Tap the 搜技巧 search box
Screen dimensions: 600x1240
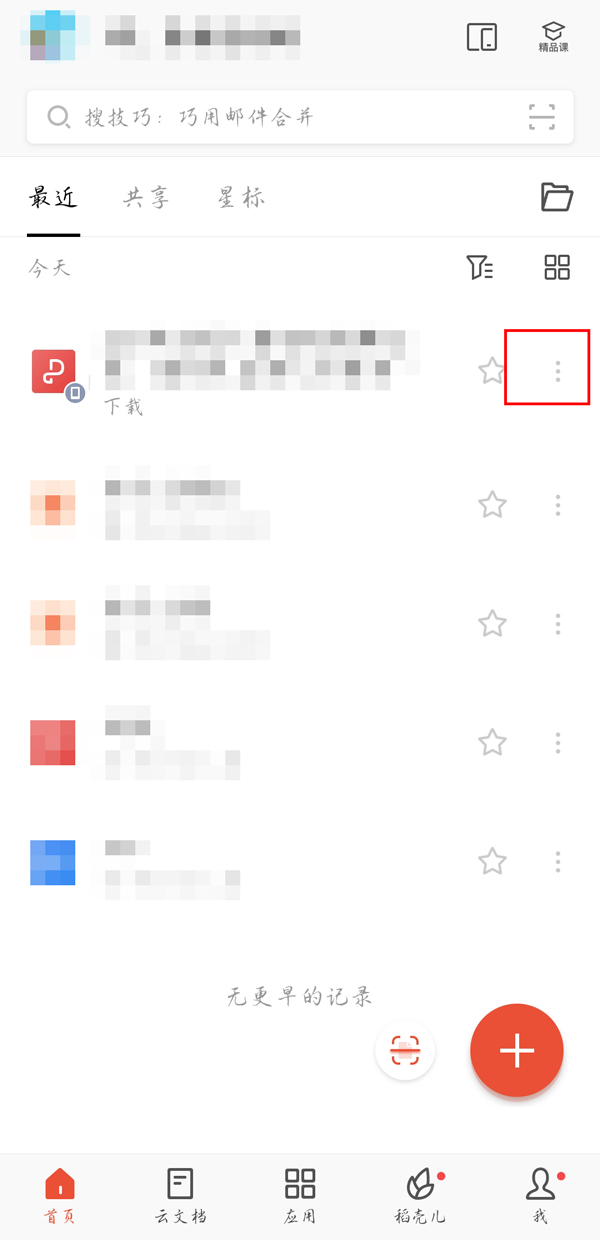tap(280, 118)
